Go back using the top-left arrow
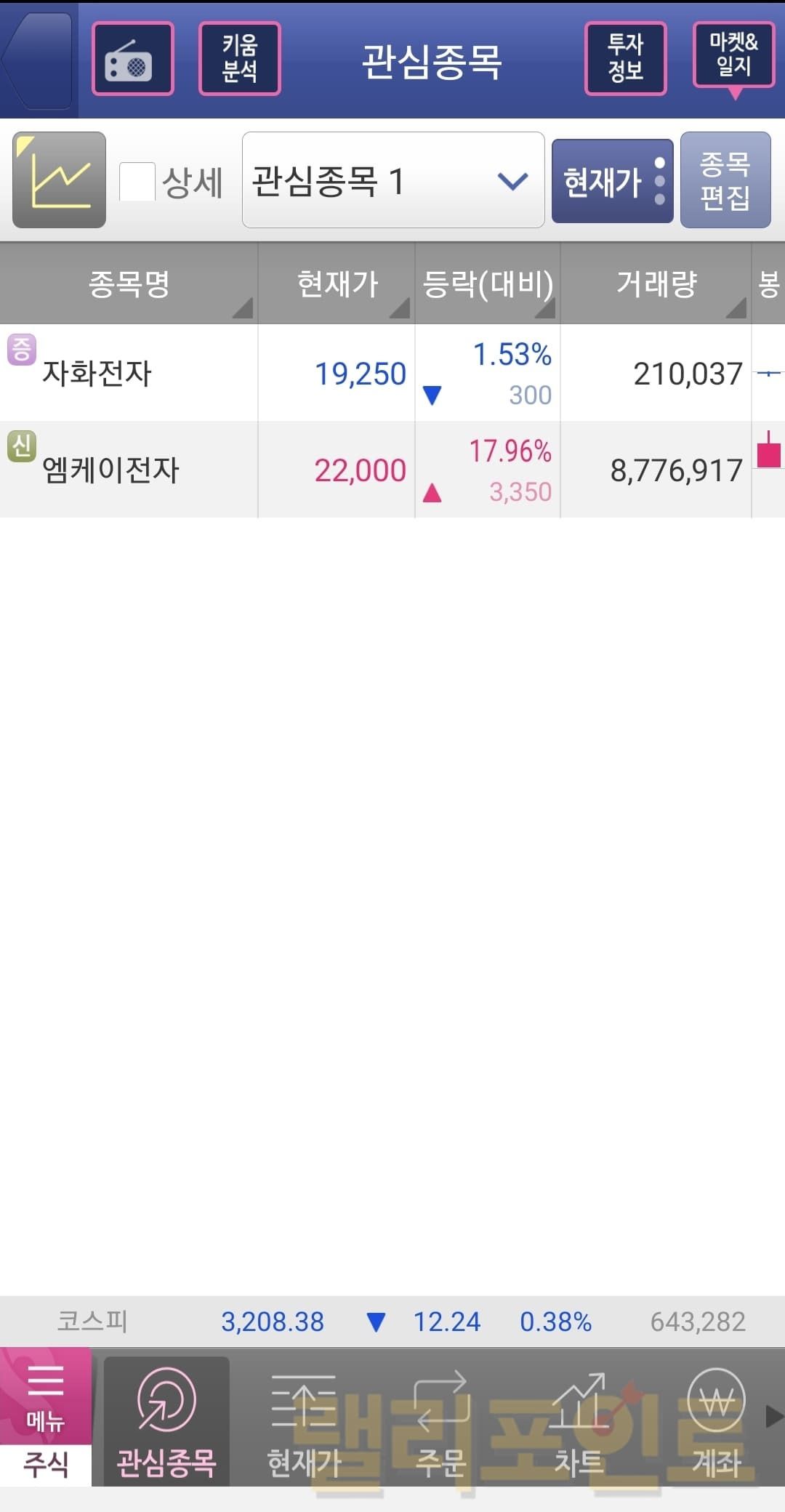Image resolution: width=785 pixels, height=1512 pixels. pos(36,60)
